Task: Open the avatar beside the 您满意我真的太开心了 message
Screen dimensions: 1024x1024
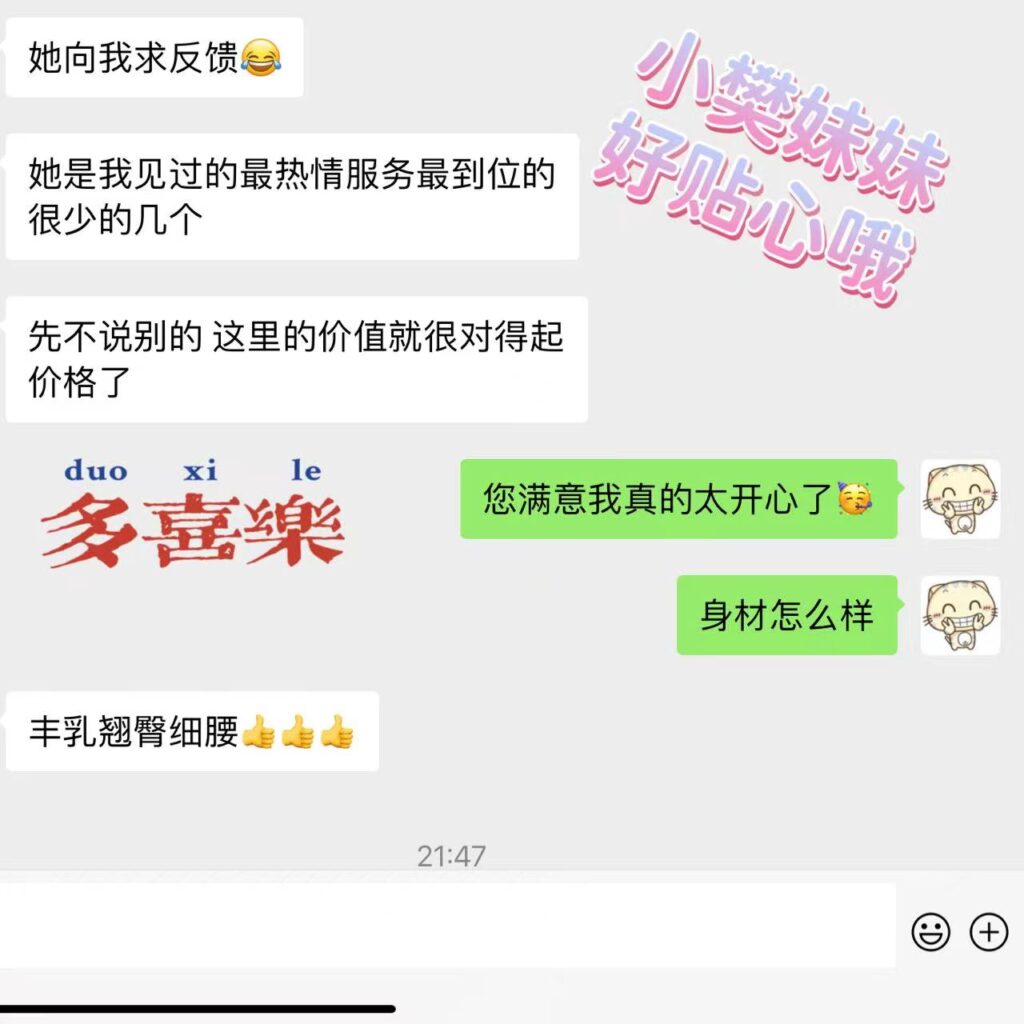Action: (x=959, y=499)
